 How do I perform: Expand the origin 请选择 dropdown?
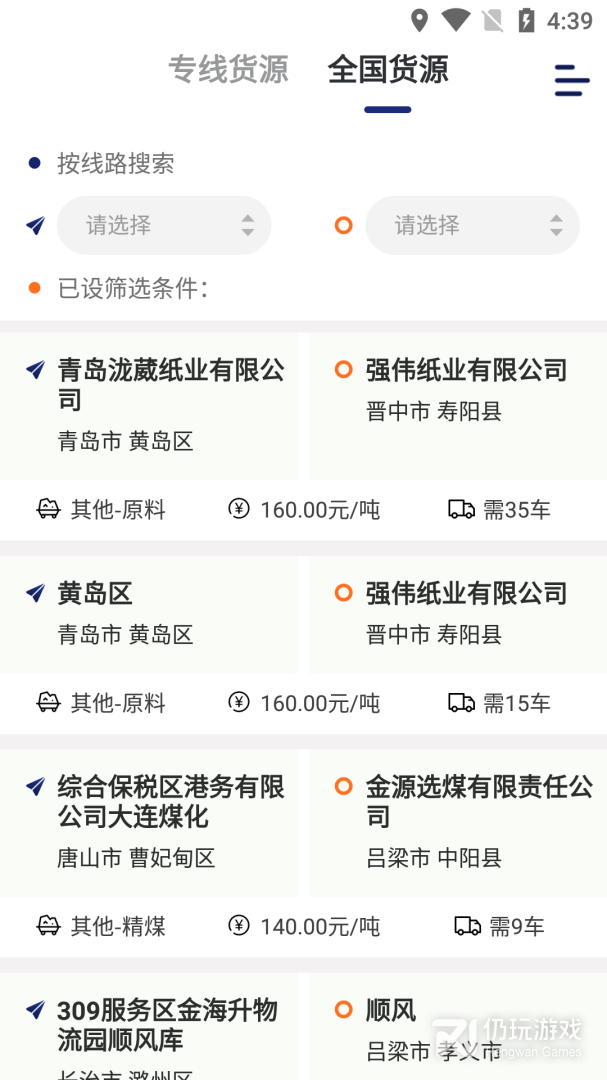coord(164,225)
